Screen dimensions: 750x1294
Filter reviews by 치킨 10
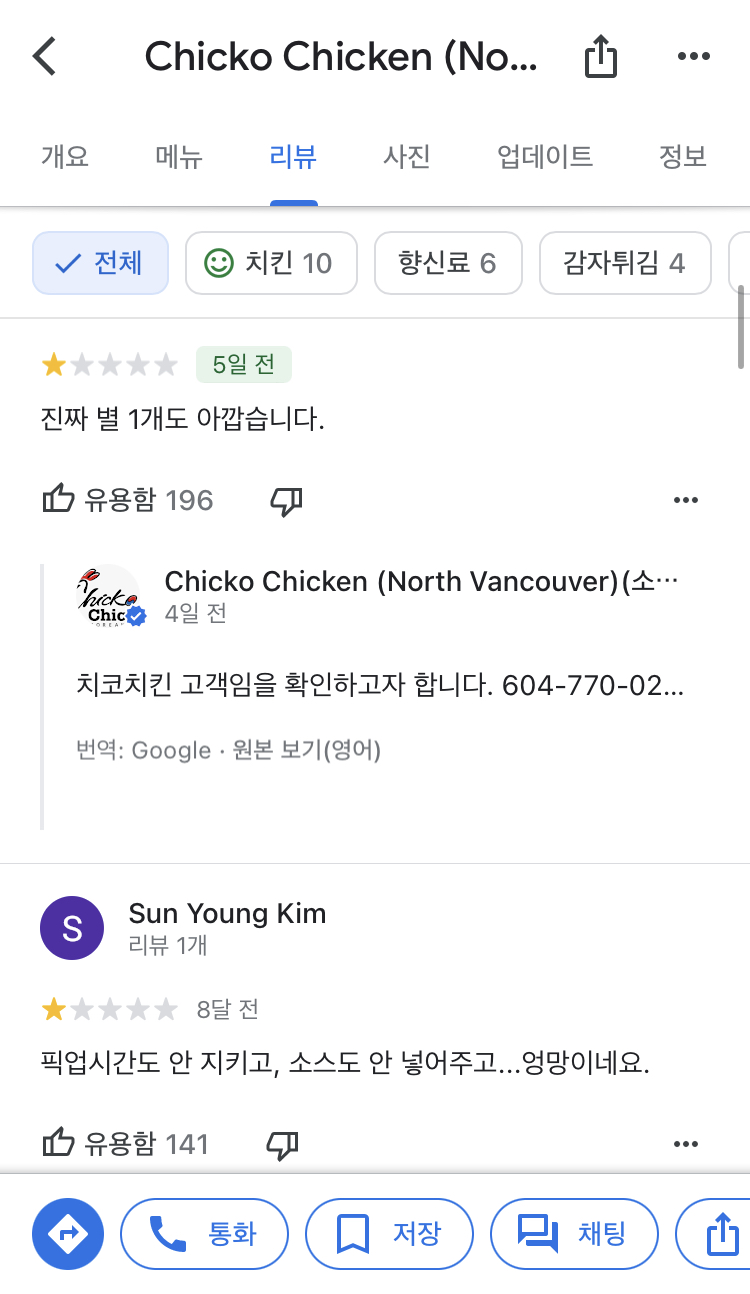[x=271, y=263]
